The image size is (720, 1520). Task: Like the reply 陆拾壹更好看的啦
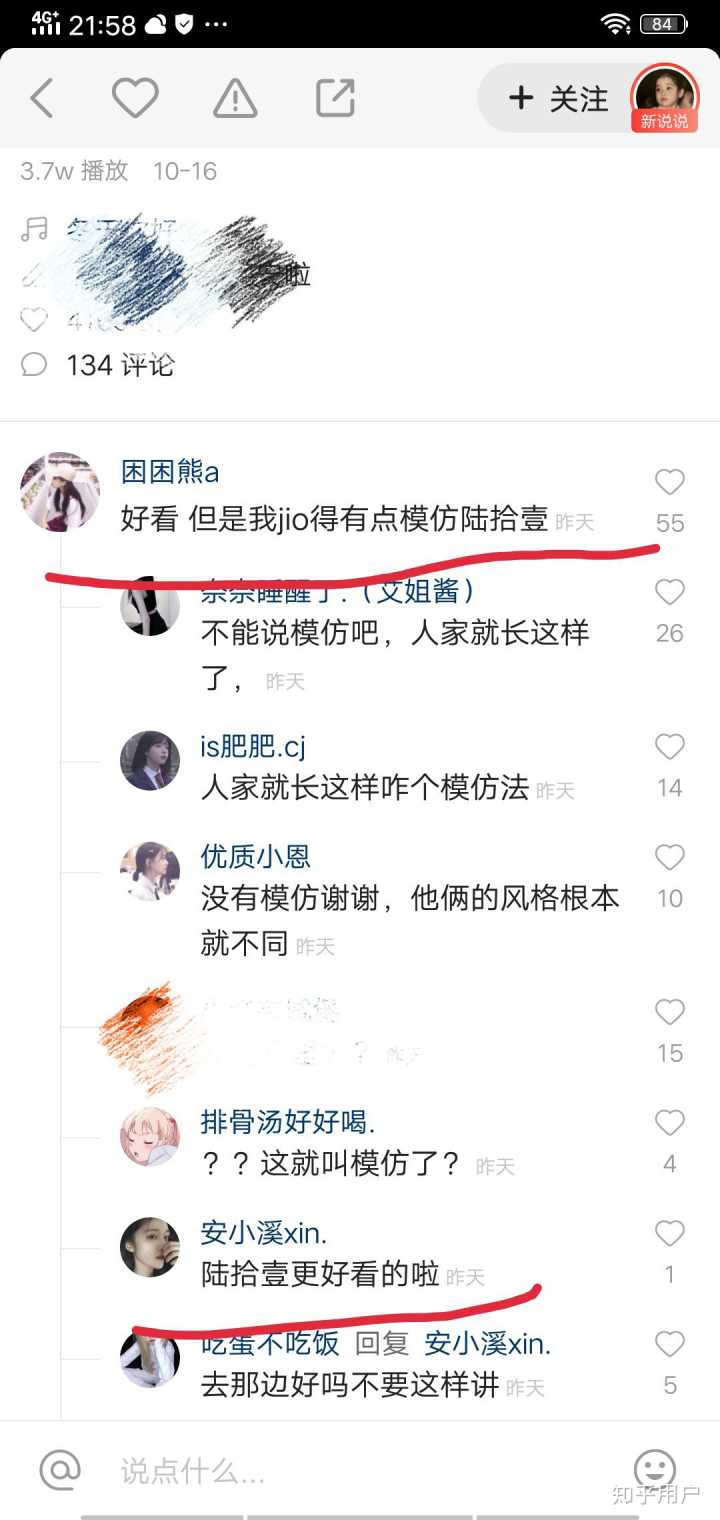click(669, 1233)
